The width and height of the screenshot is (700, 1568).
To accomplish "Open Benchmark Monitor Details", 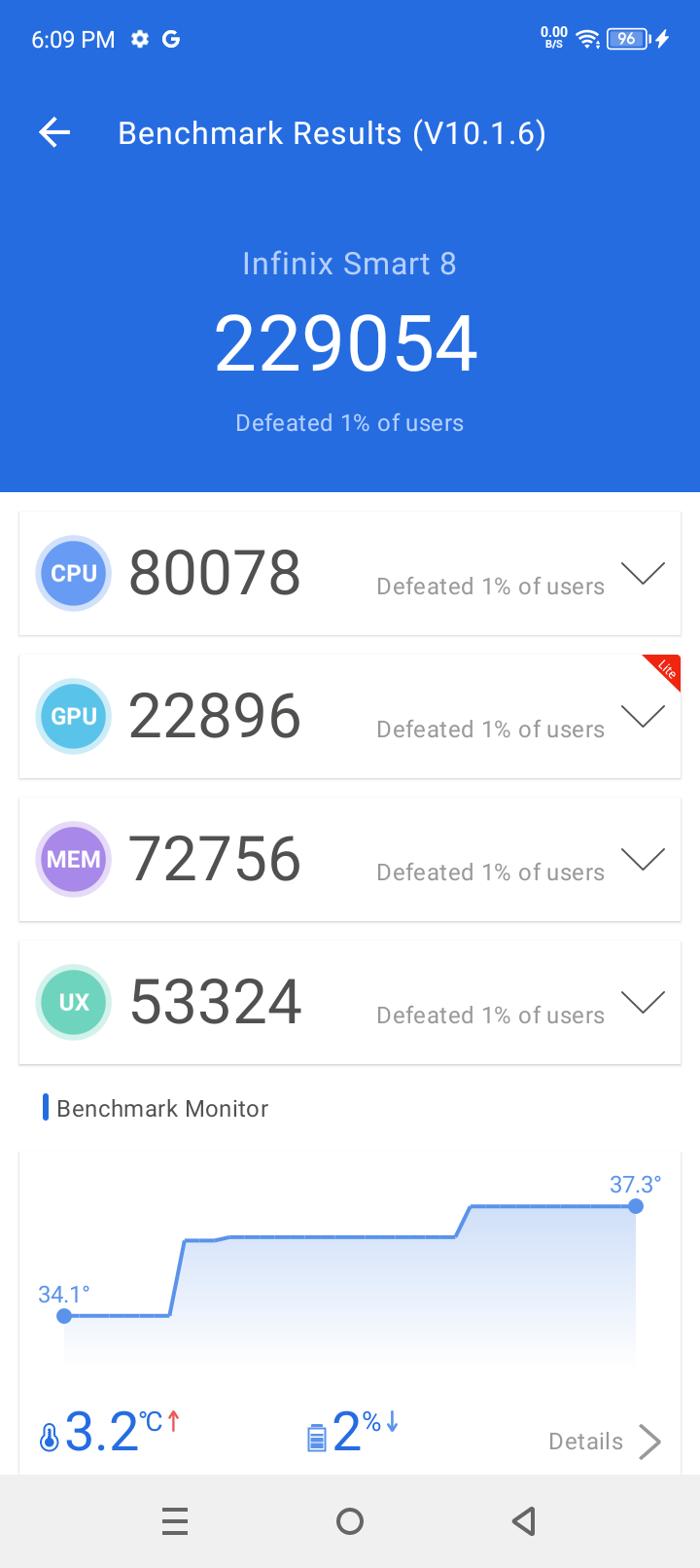I will tap(604, 1441).
